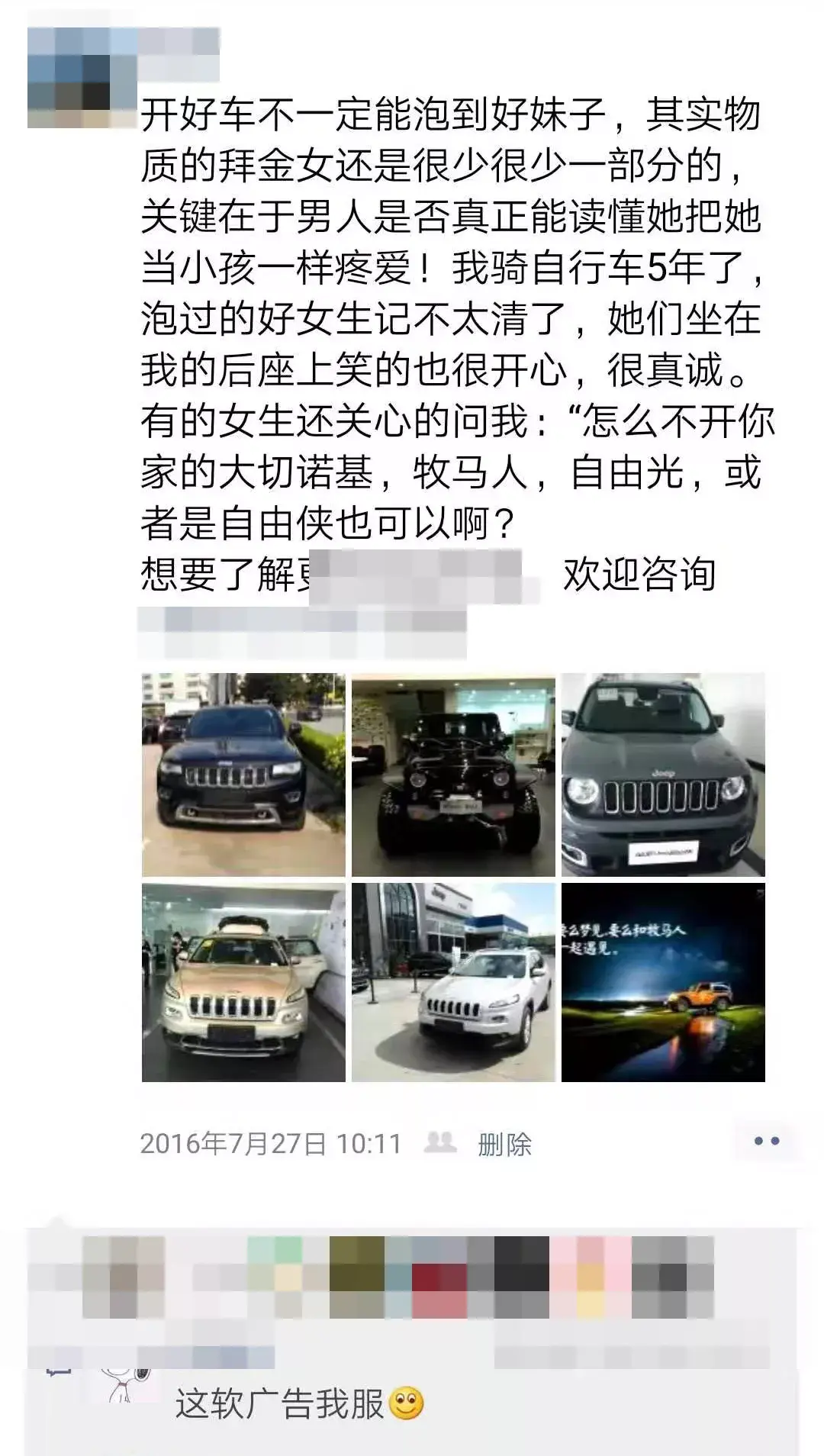Open the gray Jeep Renegade photo
The height and width of the screenshot is (1456, 824).
[663, 775]
